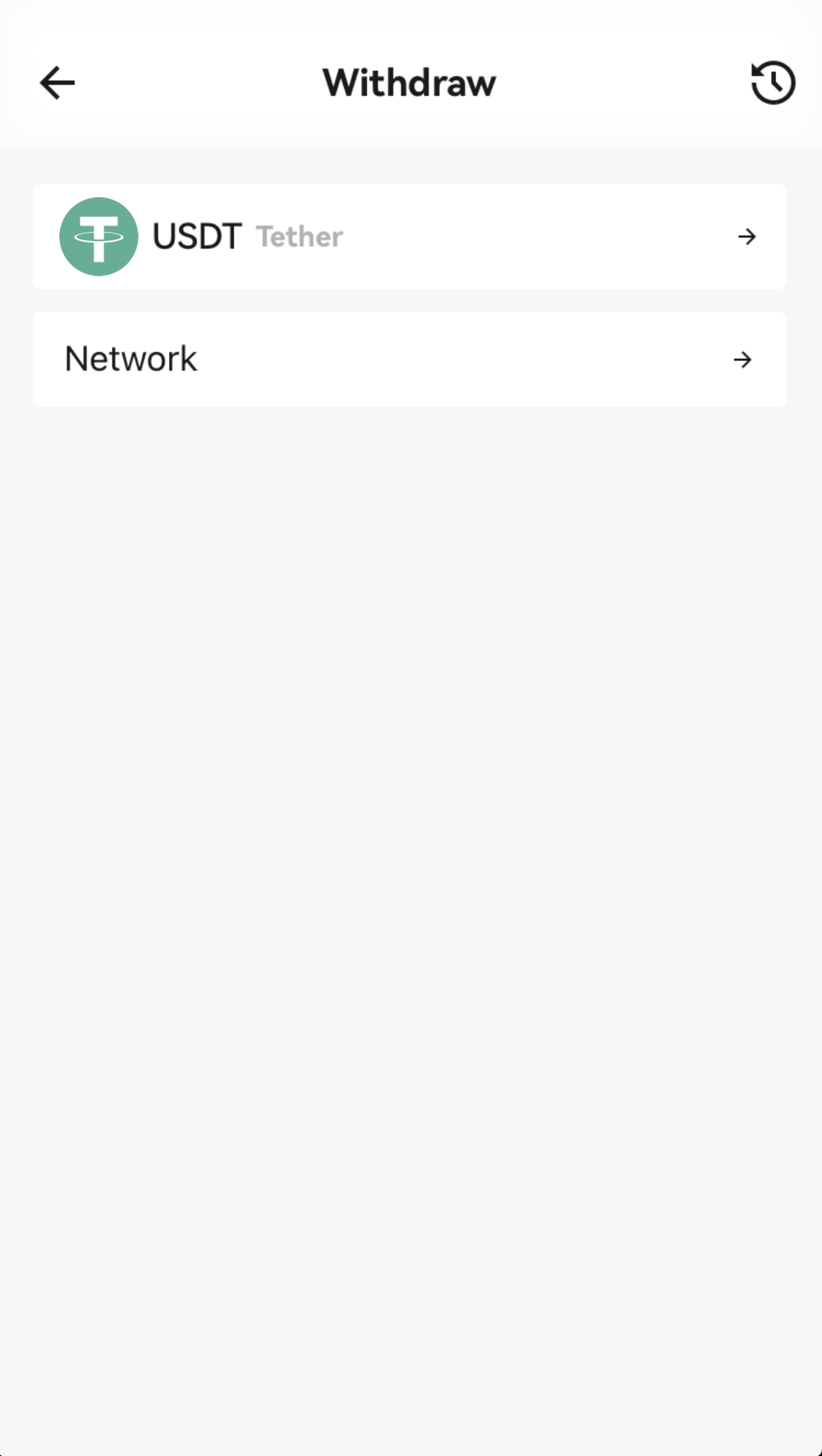
Task: Go back from the Withdraw screen
Action: click(x=57, y=82)
